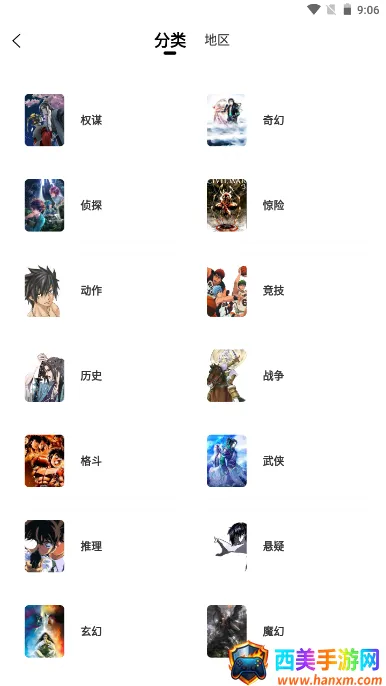Open the 奇幻 category
Screen dimensions: 386x686
coord(274,120)
